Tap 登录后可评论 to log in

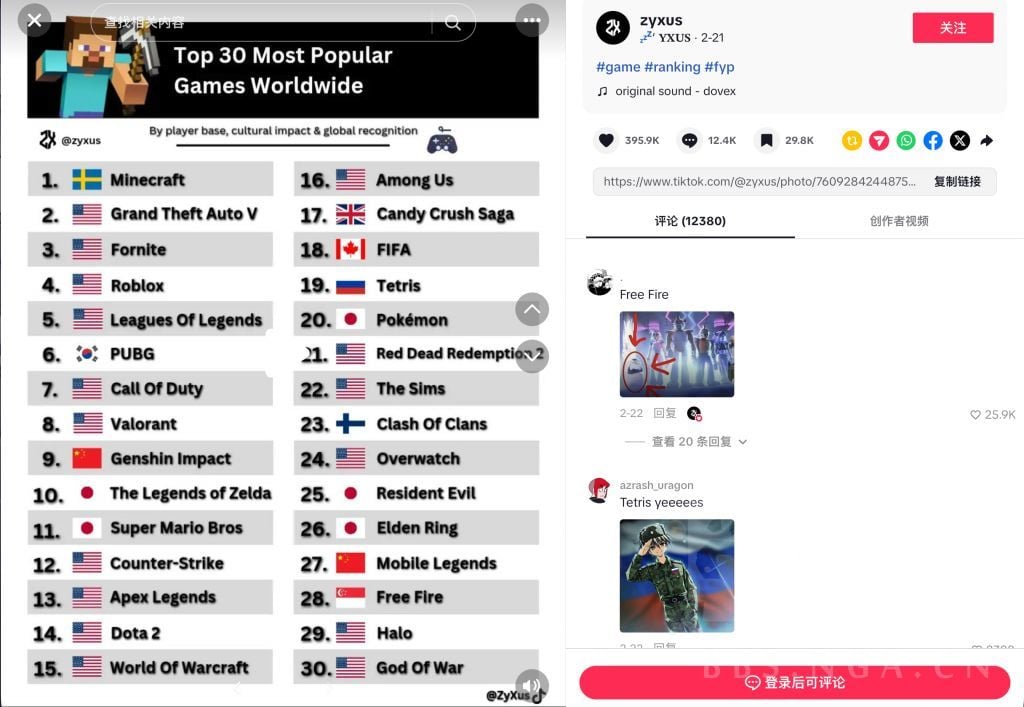tap(795, 682)
